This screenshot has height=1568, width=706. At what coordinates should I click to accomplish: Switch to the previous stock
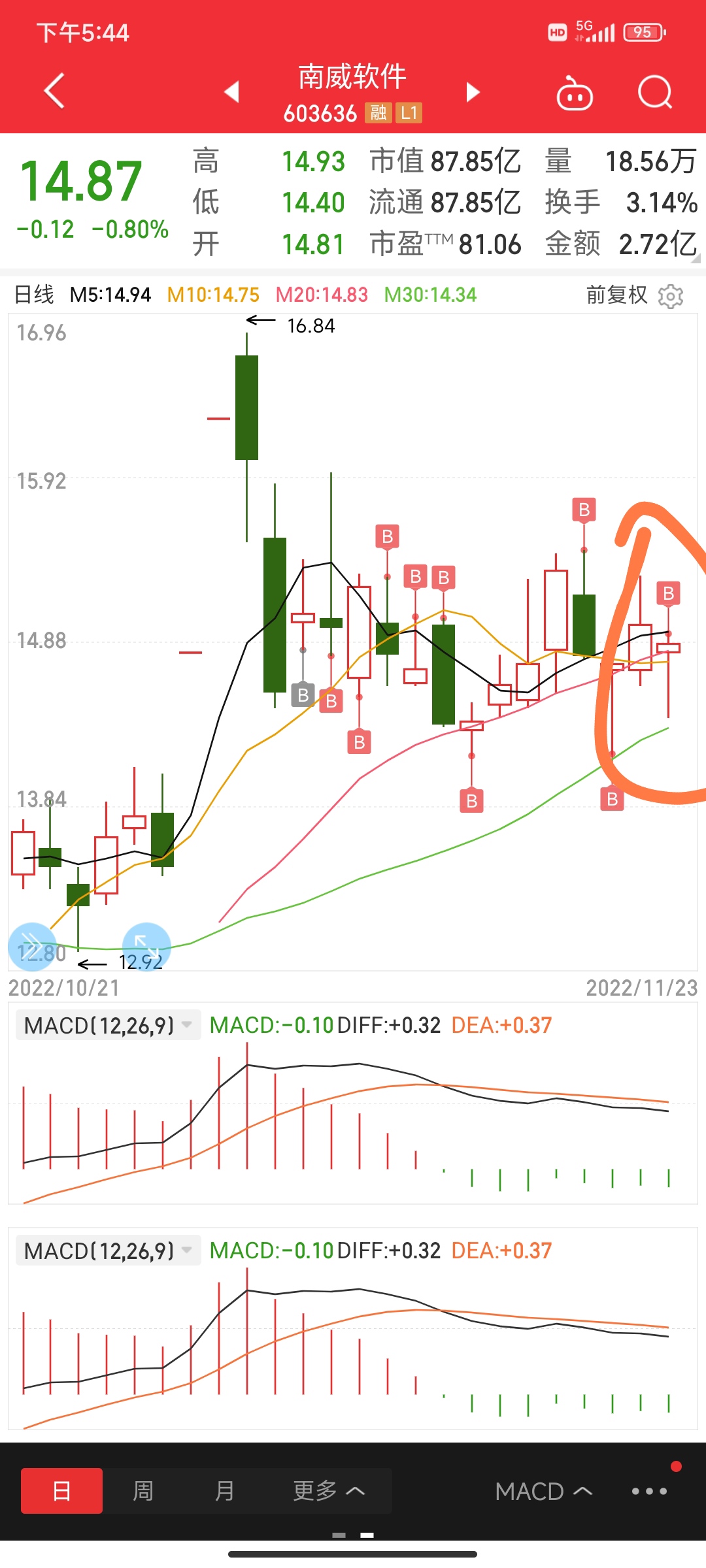(x=231, y=92)
